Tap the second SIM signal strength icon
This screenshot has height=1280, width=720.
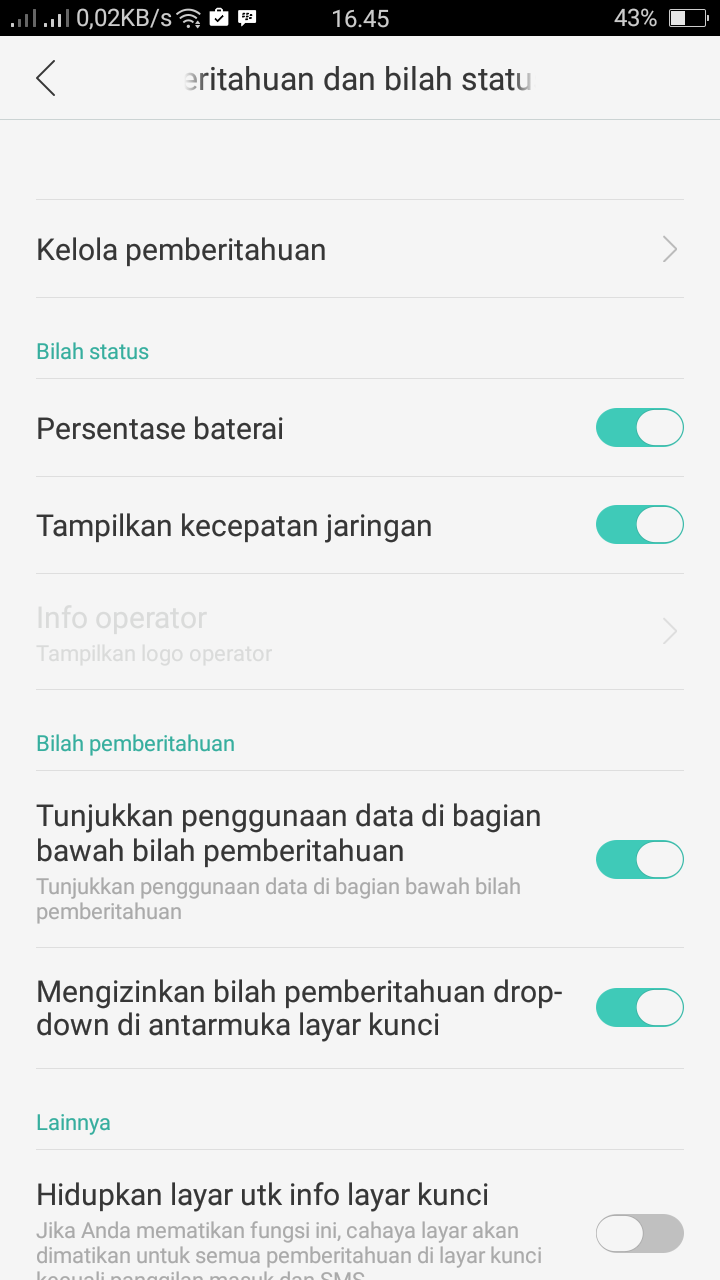pos(55,17)
